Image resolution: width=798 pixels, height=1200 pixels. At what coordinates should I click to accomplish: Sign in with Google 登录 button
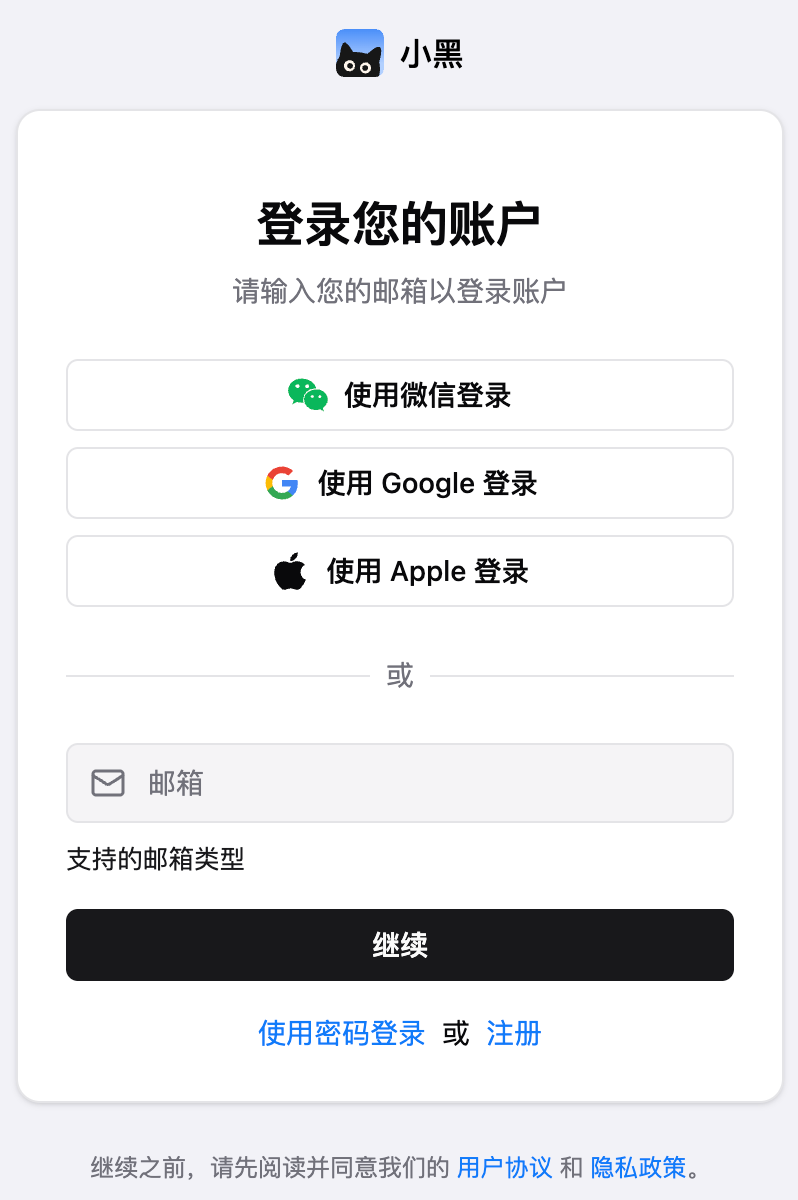click(x=400, y=483)
